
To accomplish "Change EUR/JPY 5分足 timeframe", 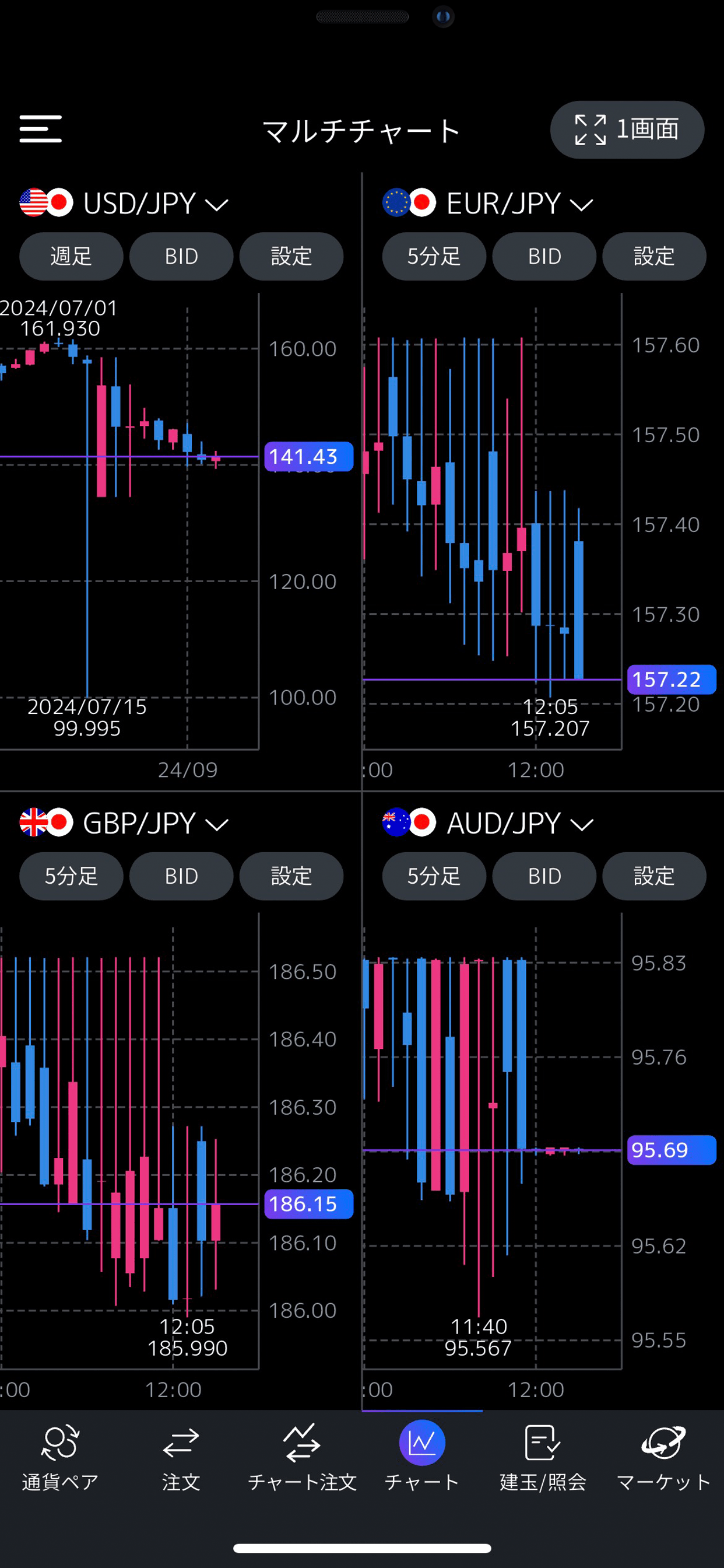I will [x=434, y=256].
